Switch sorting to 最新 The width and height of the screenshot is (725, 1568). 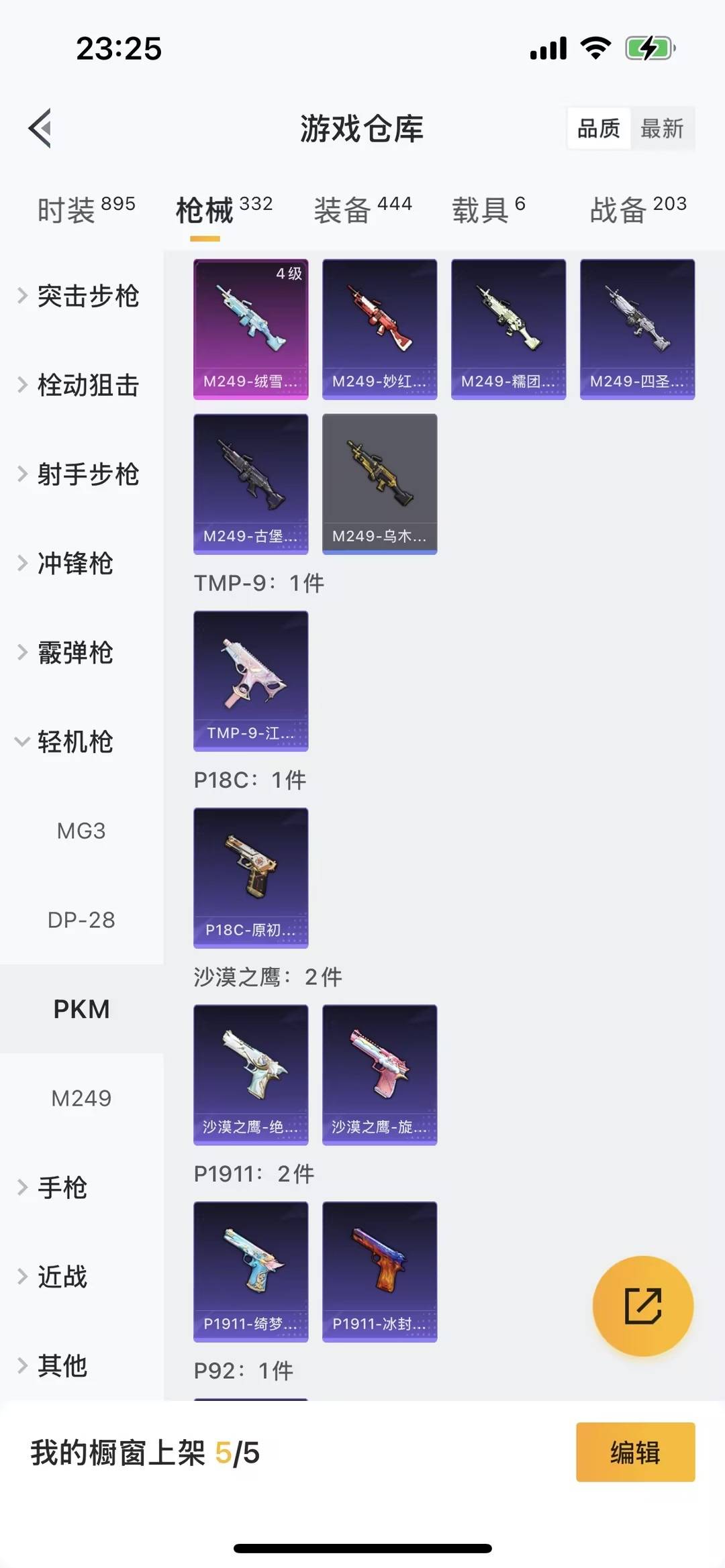(663, 128)
